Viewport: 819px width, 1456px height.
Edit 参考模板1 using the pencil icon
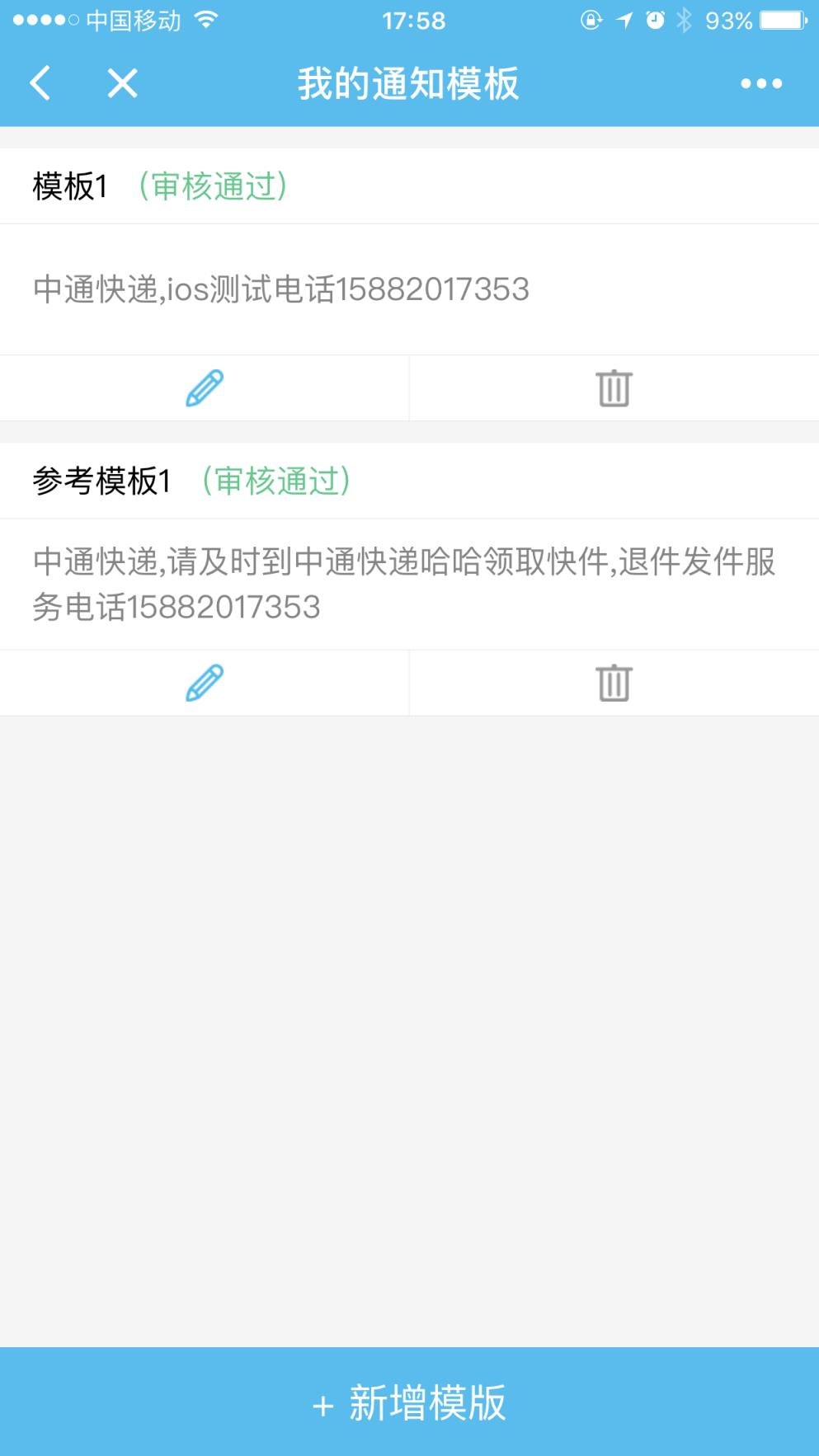click(203, 682)
